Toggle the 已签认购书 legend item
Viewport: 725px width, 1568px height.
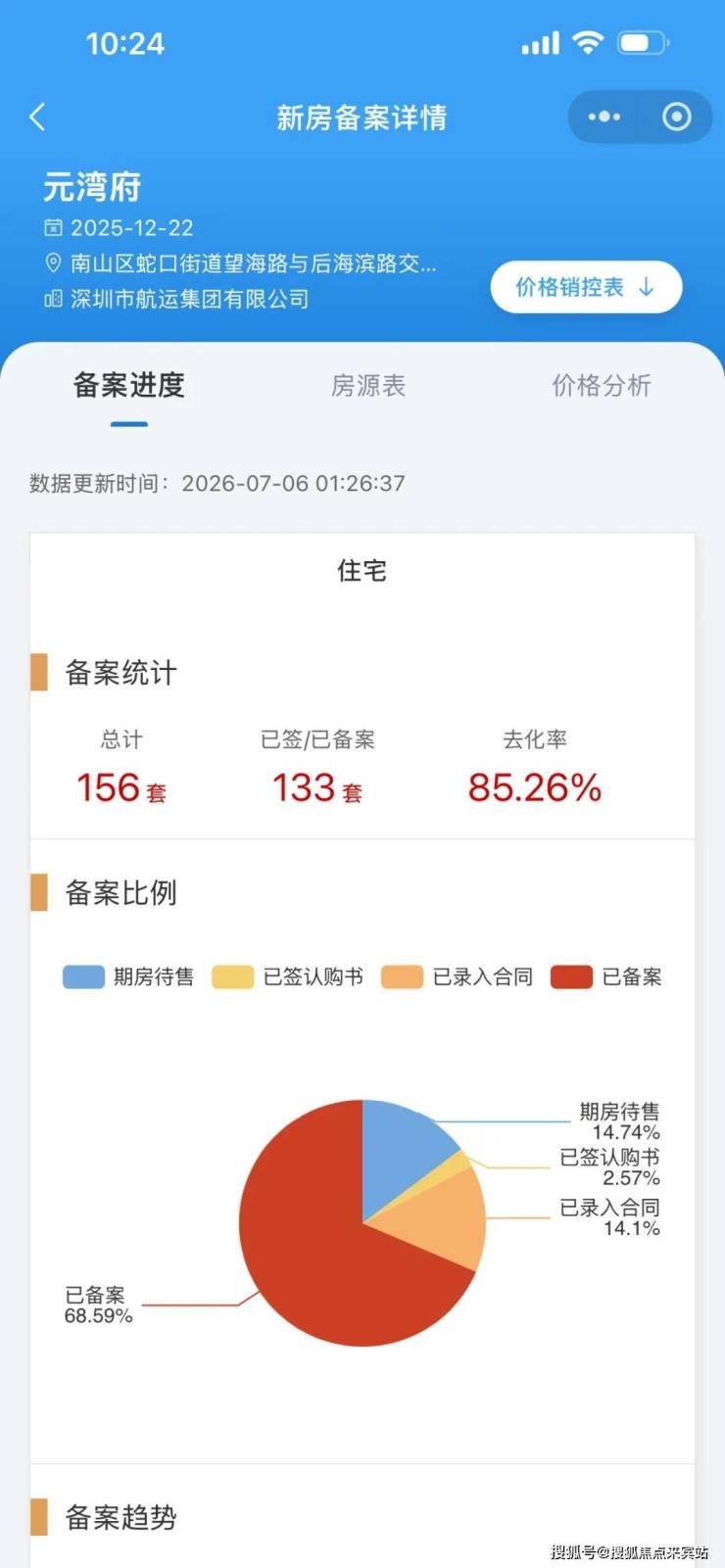pos(288,976)
